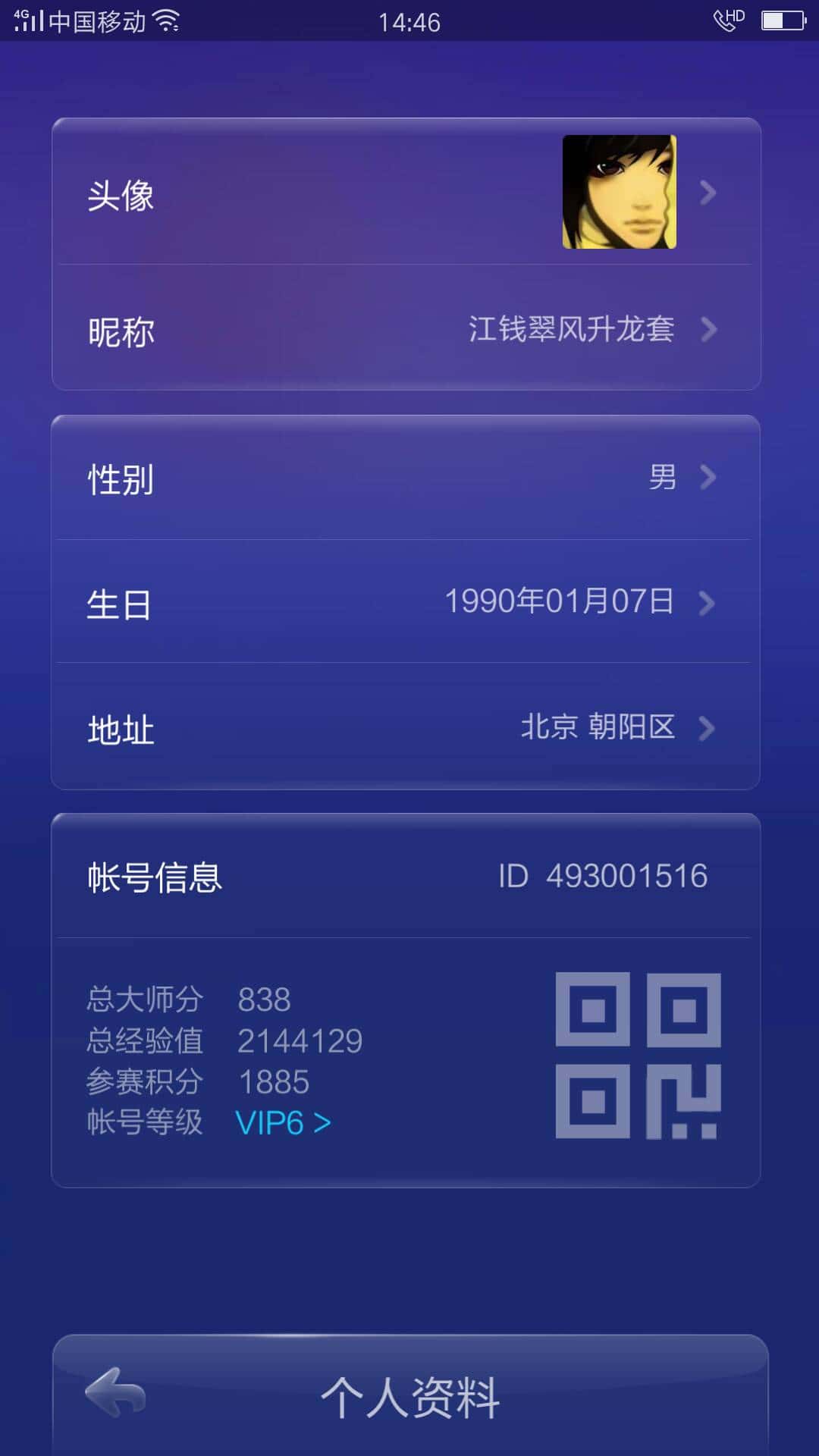Tap the China Mobile carrier label
The width and height of the screenshot is (819, 1456).
99,21
